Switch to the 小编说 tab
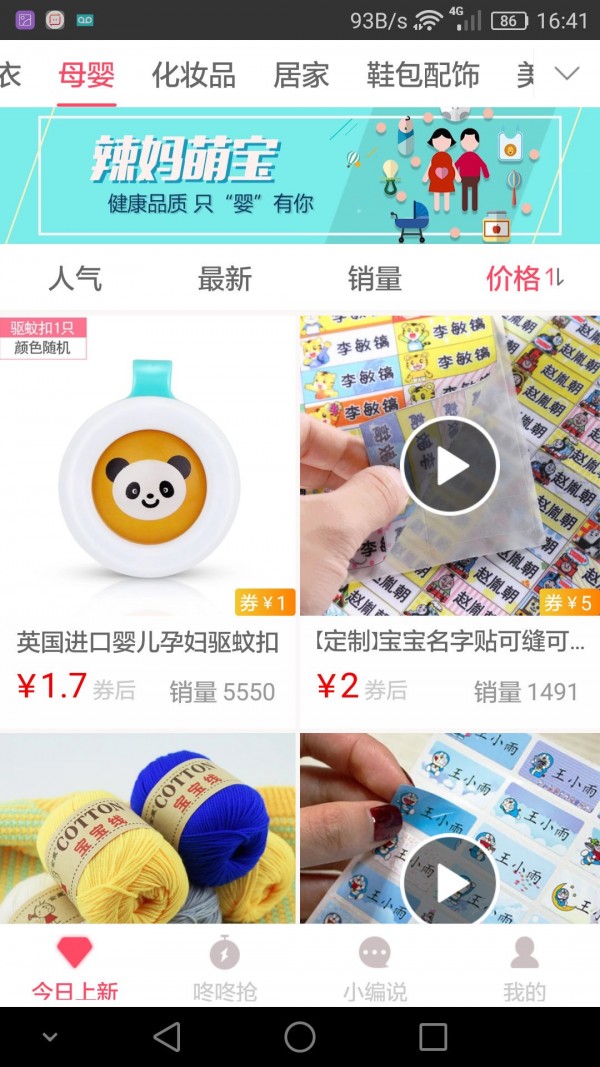This screenshot has height=1067, width=600. pyautogui.click(x=375, y=967)
